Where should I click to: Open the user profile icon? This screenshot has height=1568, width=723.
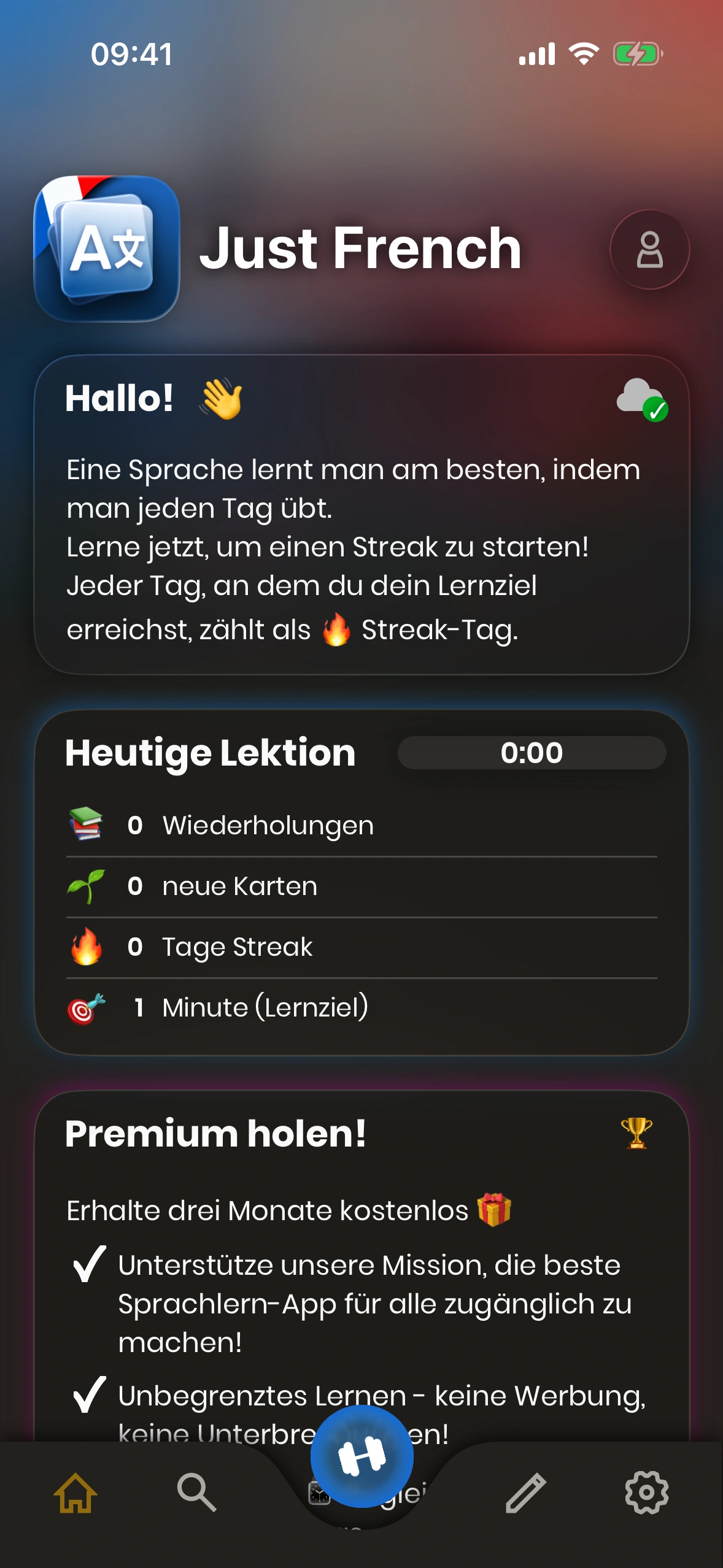[x=649, y=249]
